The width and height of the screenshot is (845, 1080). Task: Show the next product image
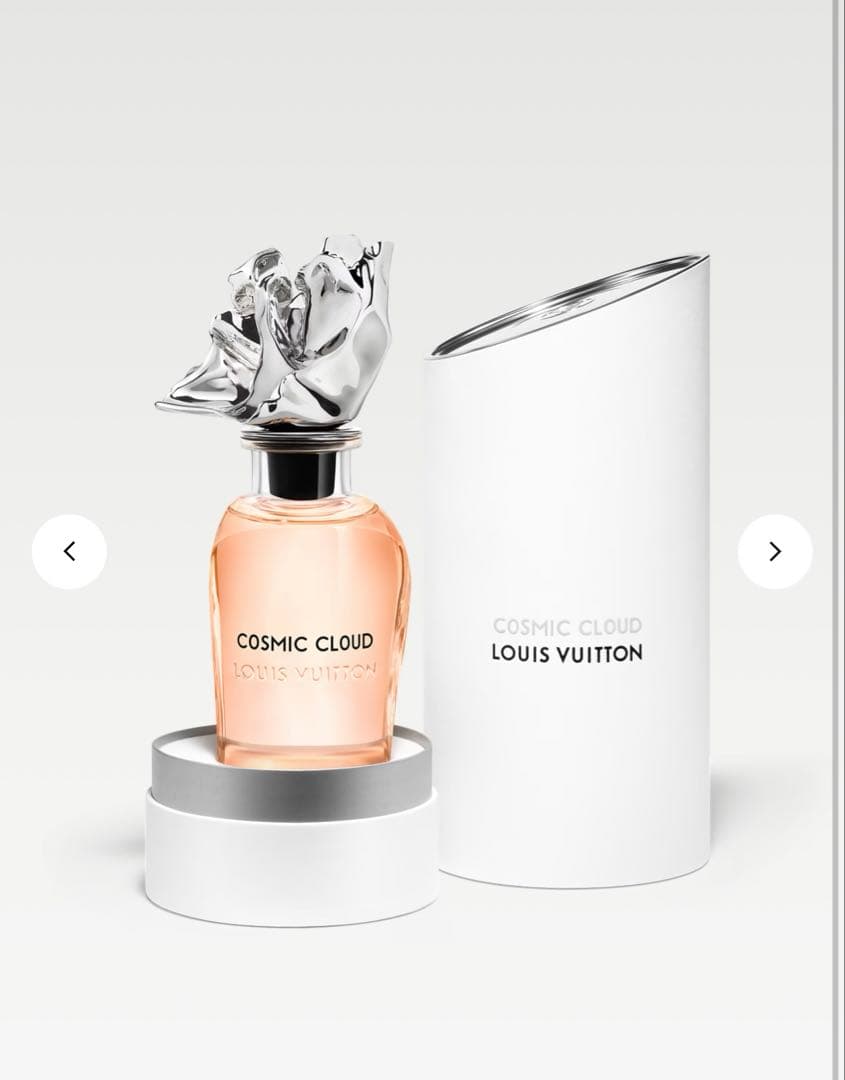coord(775,551)
